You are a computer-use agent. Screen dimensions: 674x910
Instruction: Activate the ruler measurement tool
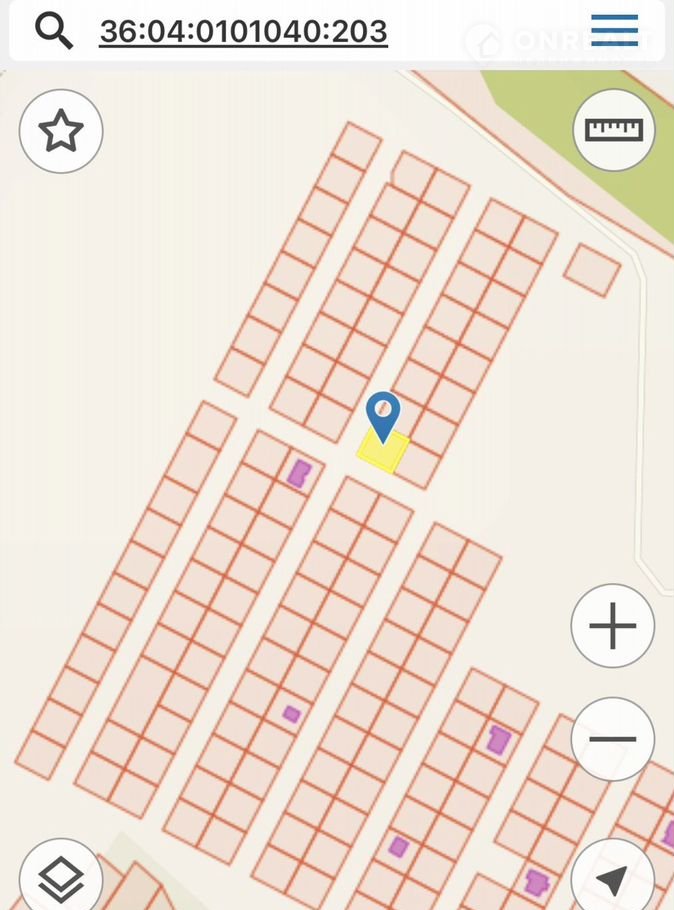(613, 130)
